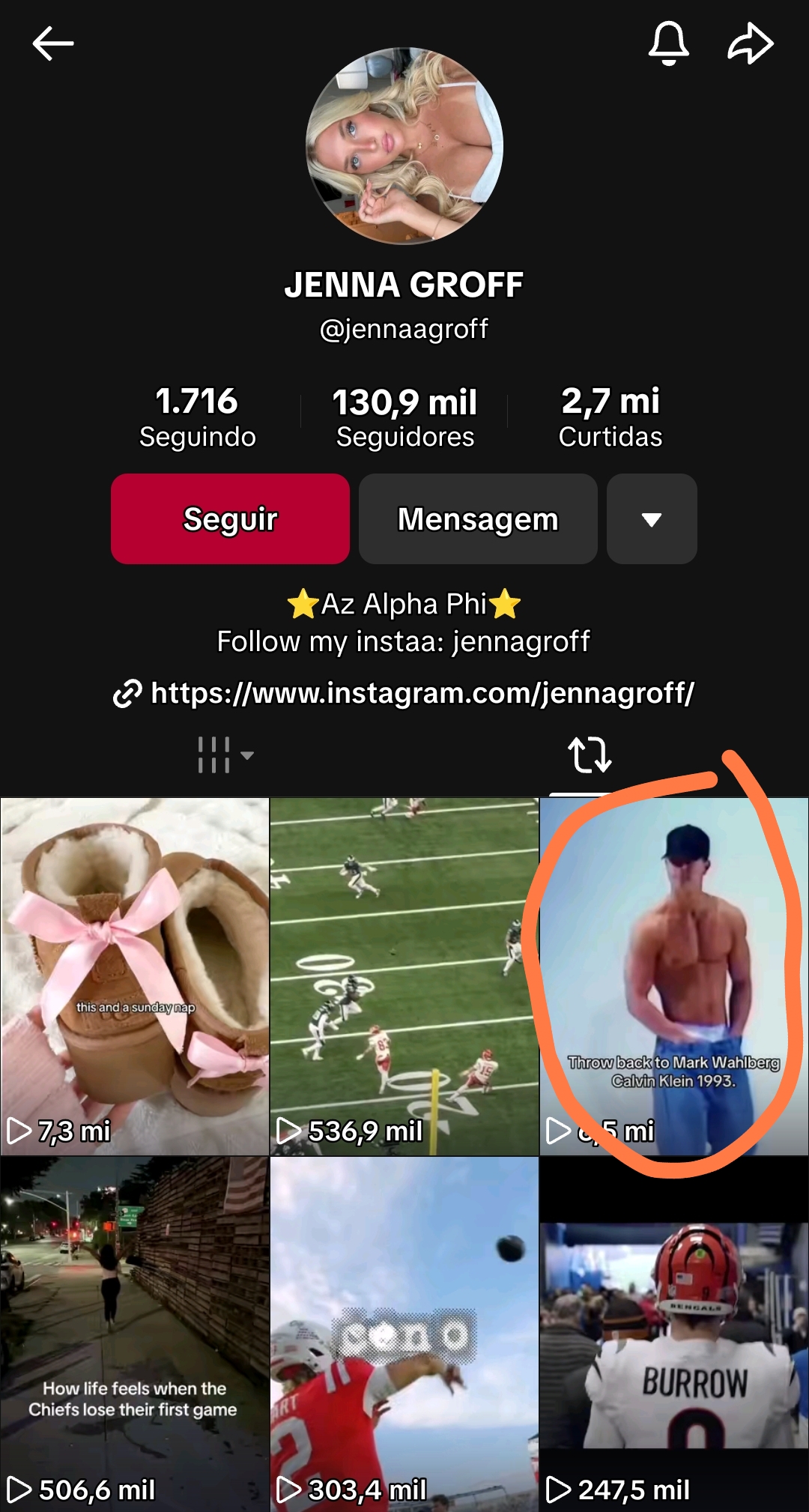View the Seguindo list
The image size is (809, 1512).
(x=197, y=417)
